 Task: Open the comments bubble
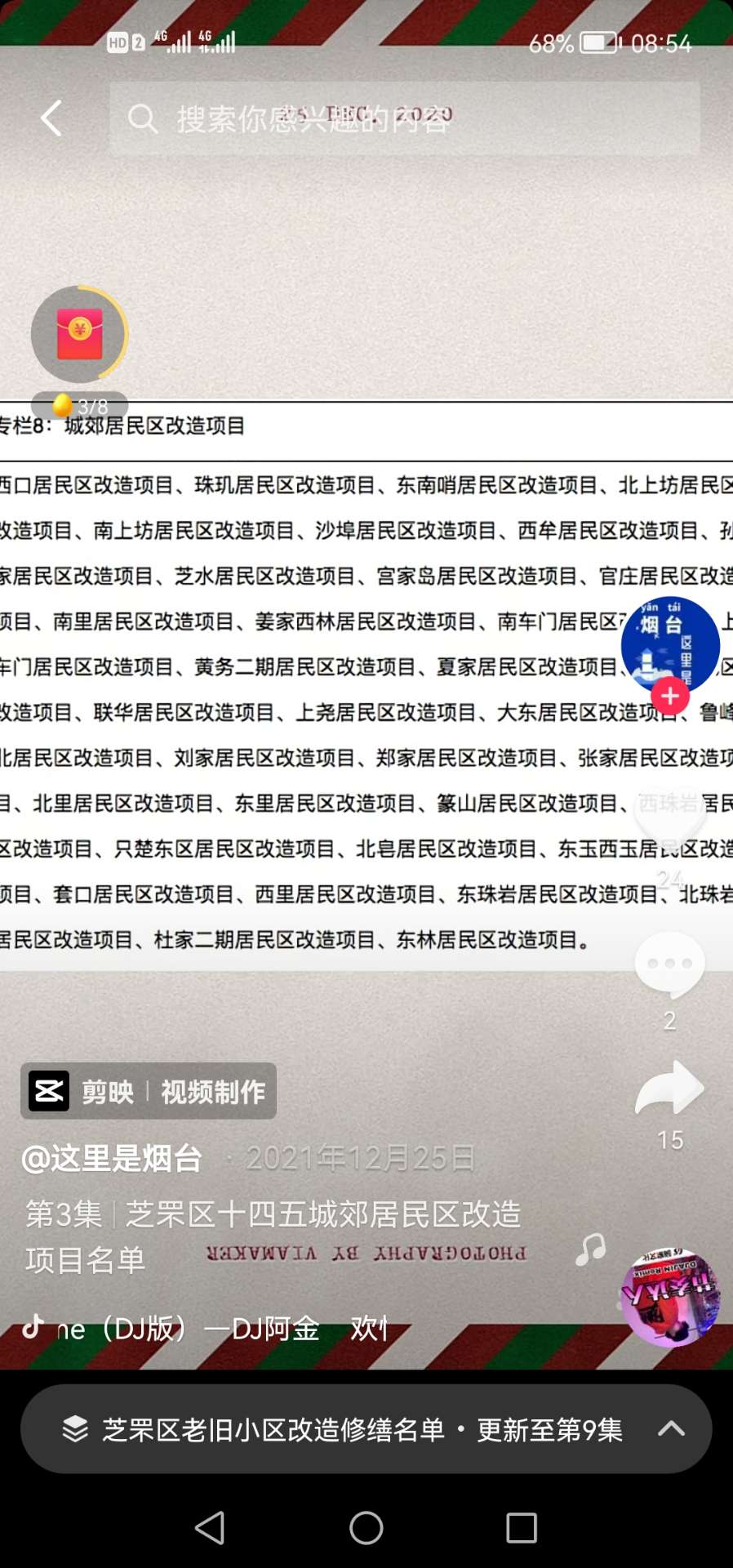(x=669, y=964)
